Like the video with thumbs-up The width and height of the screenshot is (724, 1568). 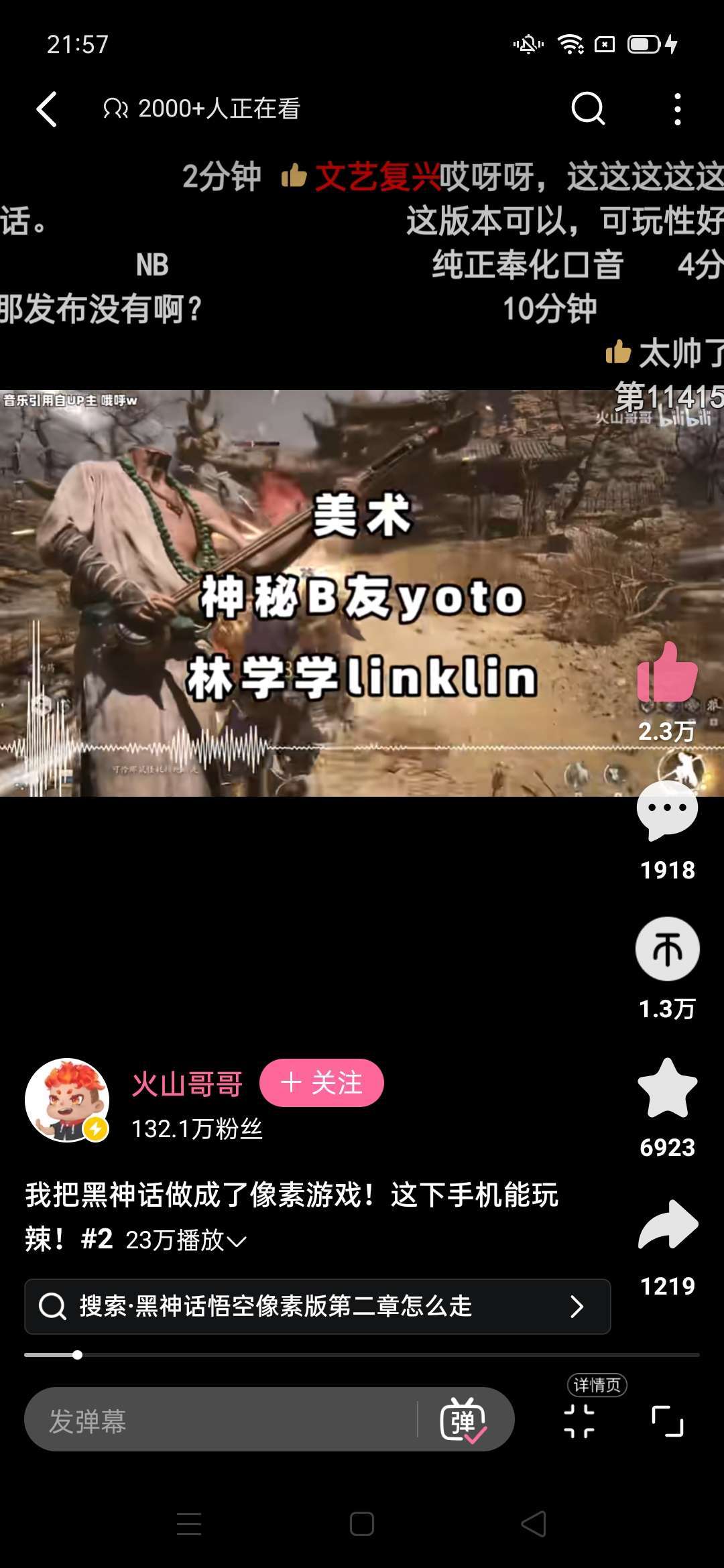[x=667, y=672]
